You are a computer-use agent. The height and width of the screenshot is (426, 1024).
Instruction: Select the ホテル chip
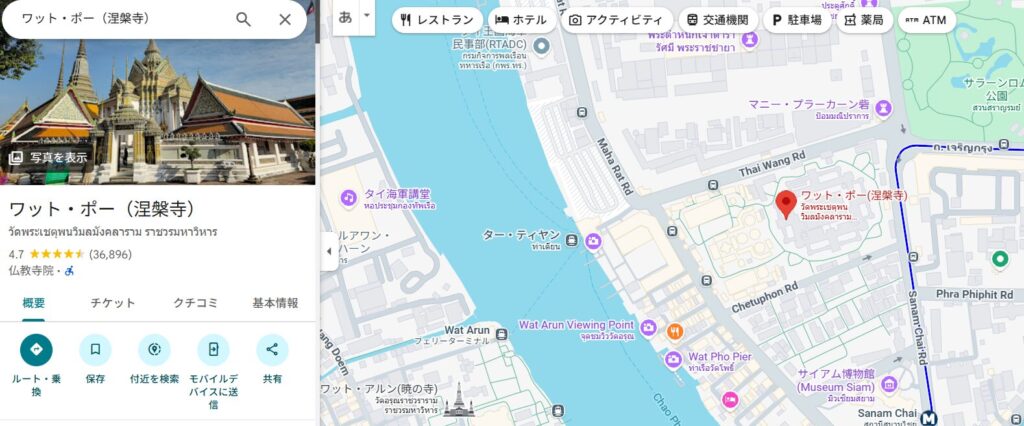pyautogui.click(x=521, y=20)
